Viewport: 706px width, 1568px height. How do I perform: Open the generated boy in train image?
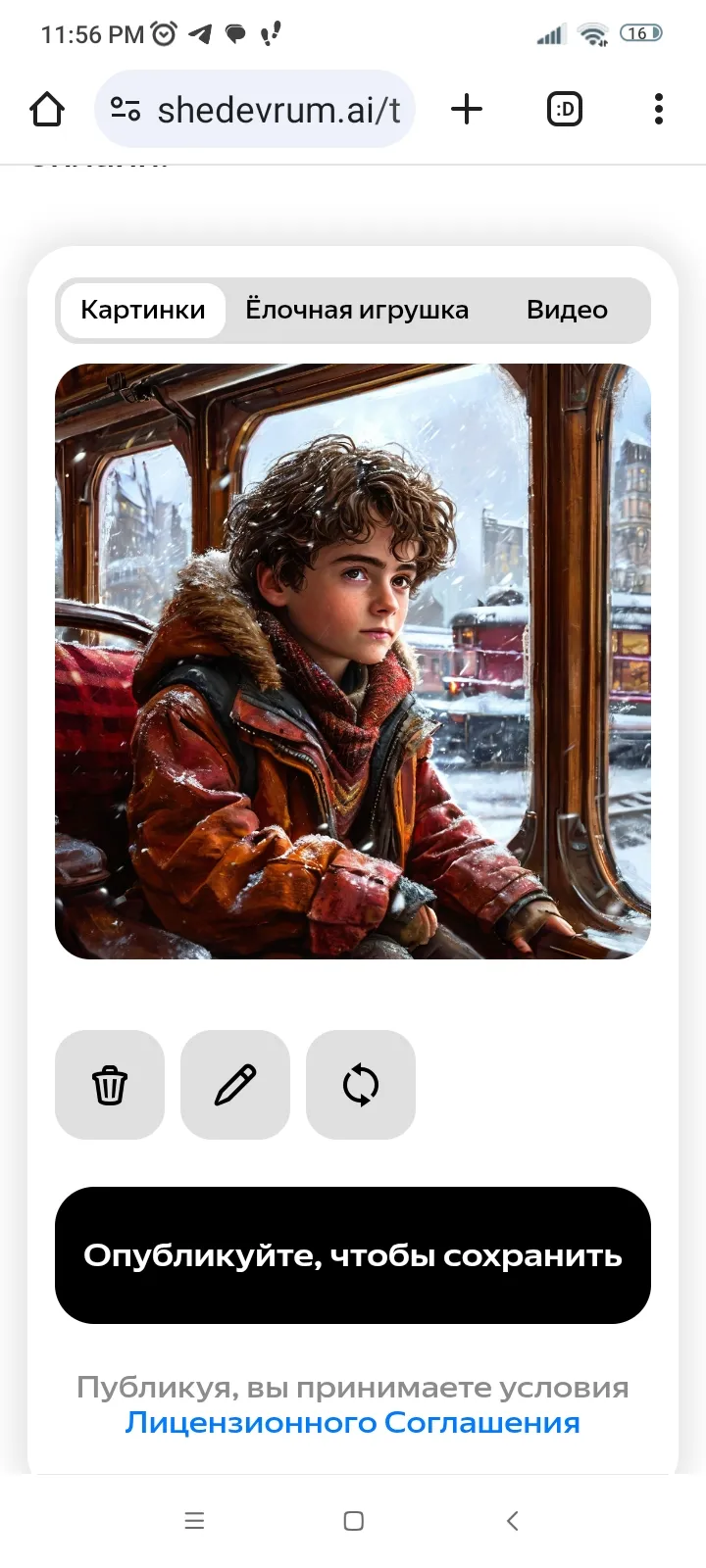pos(353,661)
